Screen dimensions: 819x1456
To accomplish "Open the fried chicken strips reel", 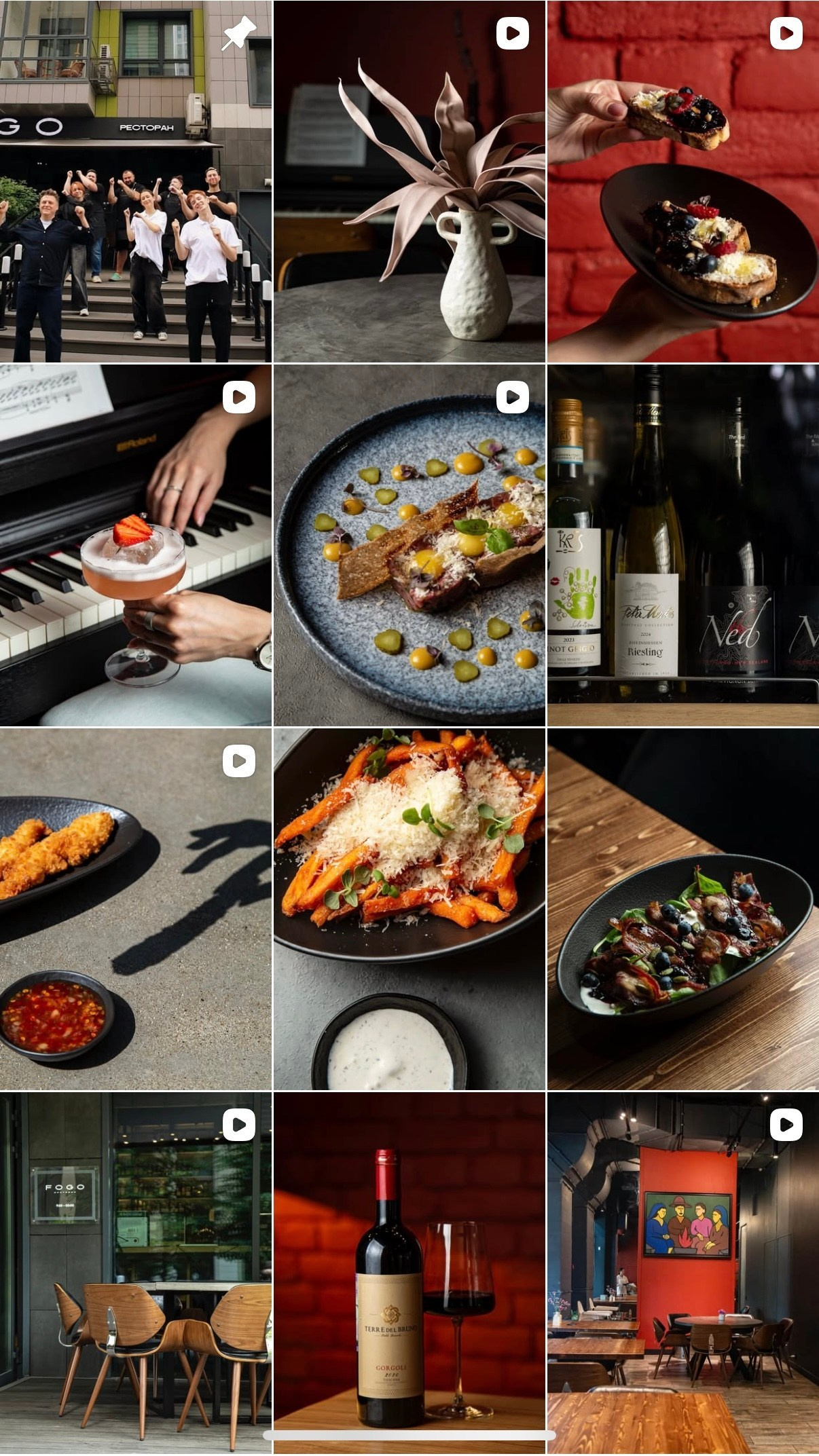I will point(136,909).
